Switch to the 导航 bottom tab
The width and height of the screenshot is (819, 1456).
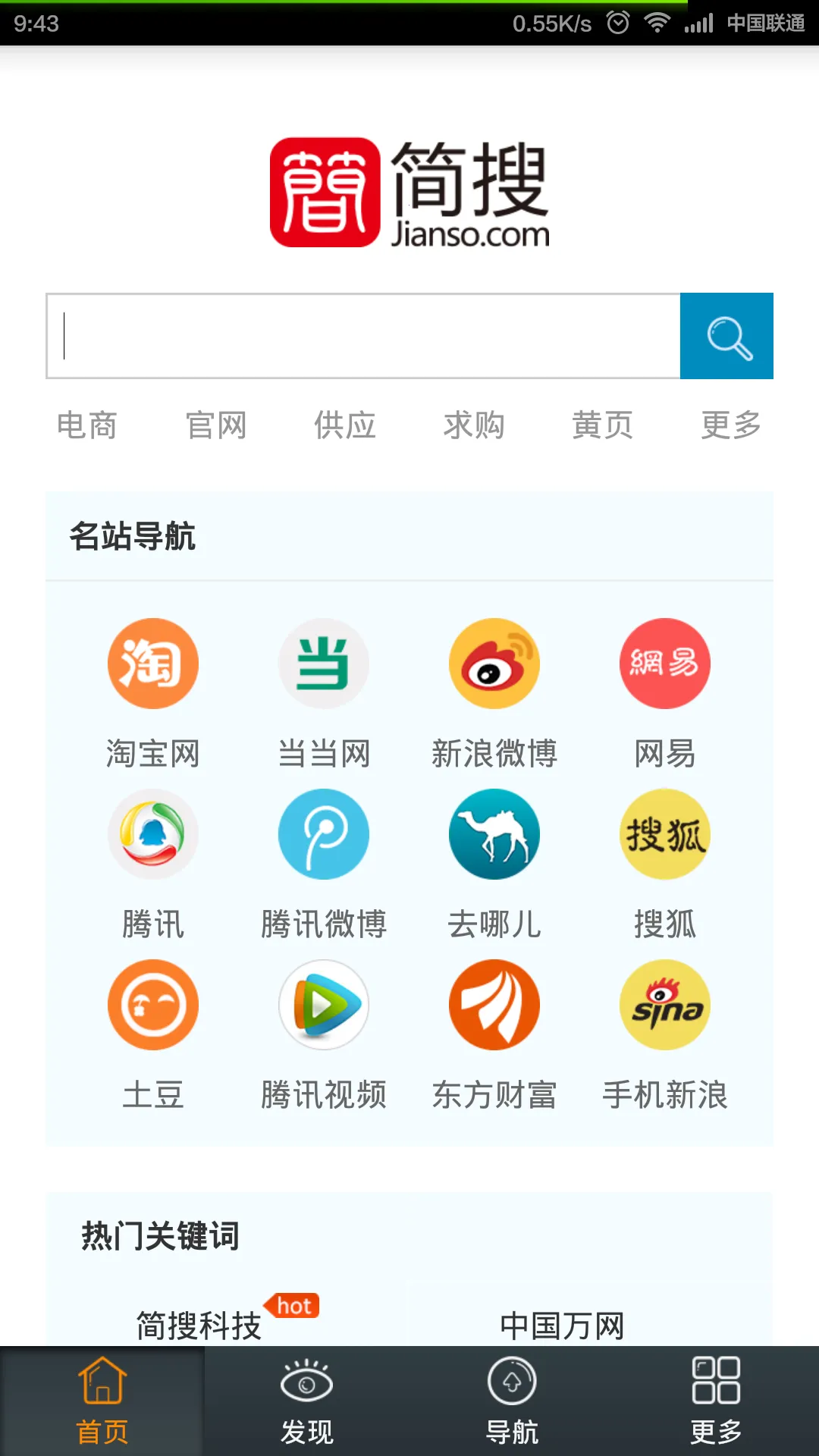(x=512, y=1401)
